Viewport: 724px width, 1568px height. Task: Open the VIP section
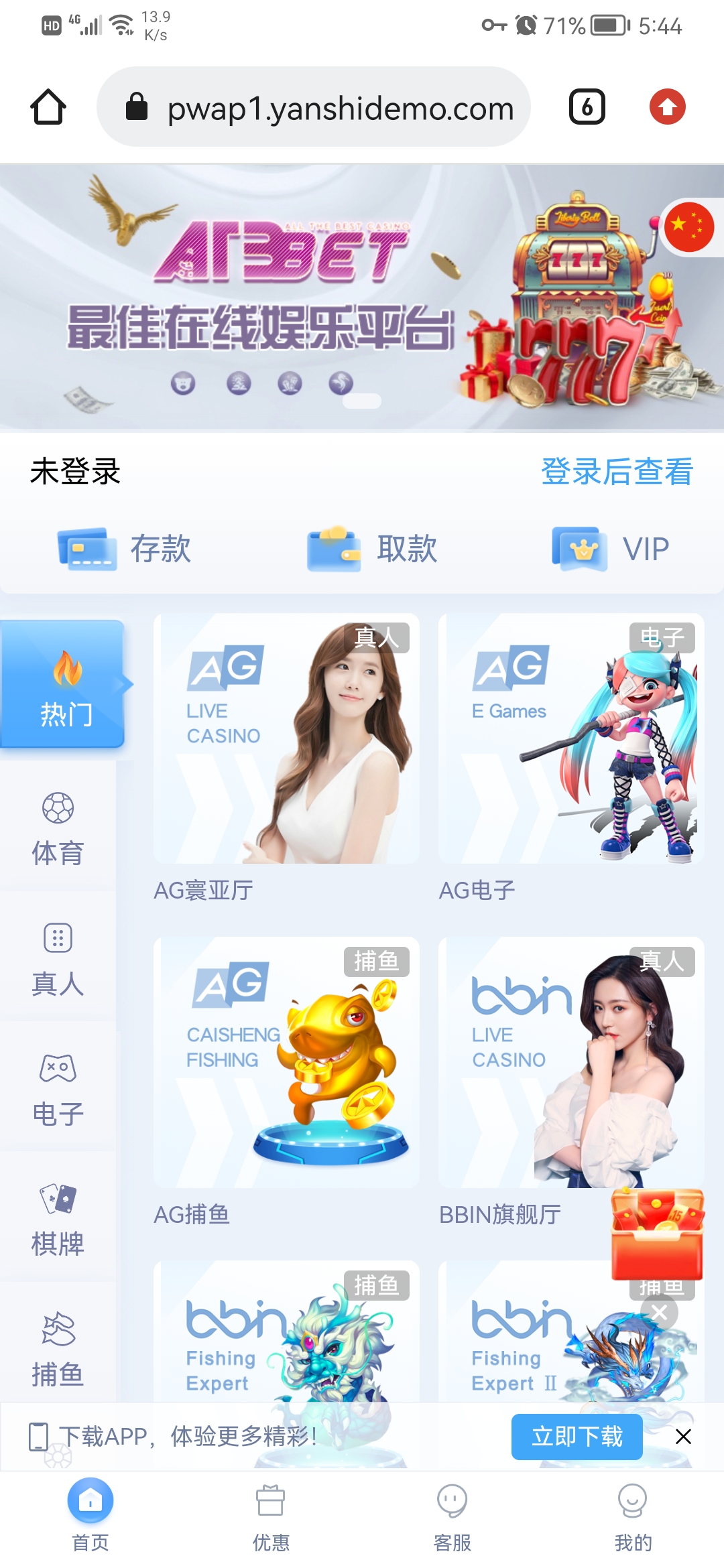[610, 549]
